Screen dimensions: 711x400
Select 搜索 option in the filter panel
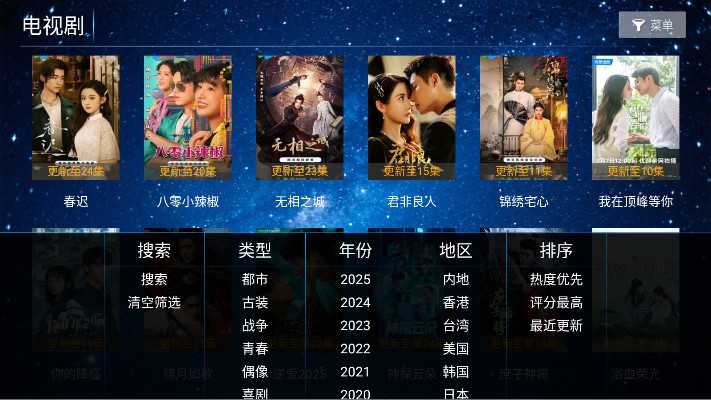click(x=154, y=279)
